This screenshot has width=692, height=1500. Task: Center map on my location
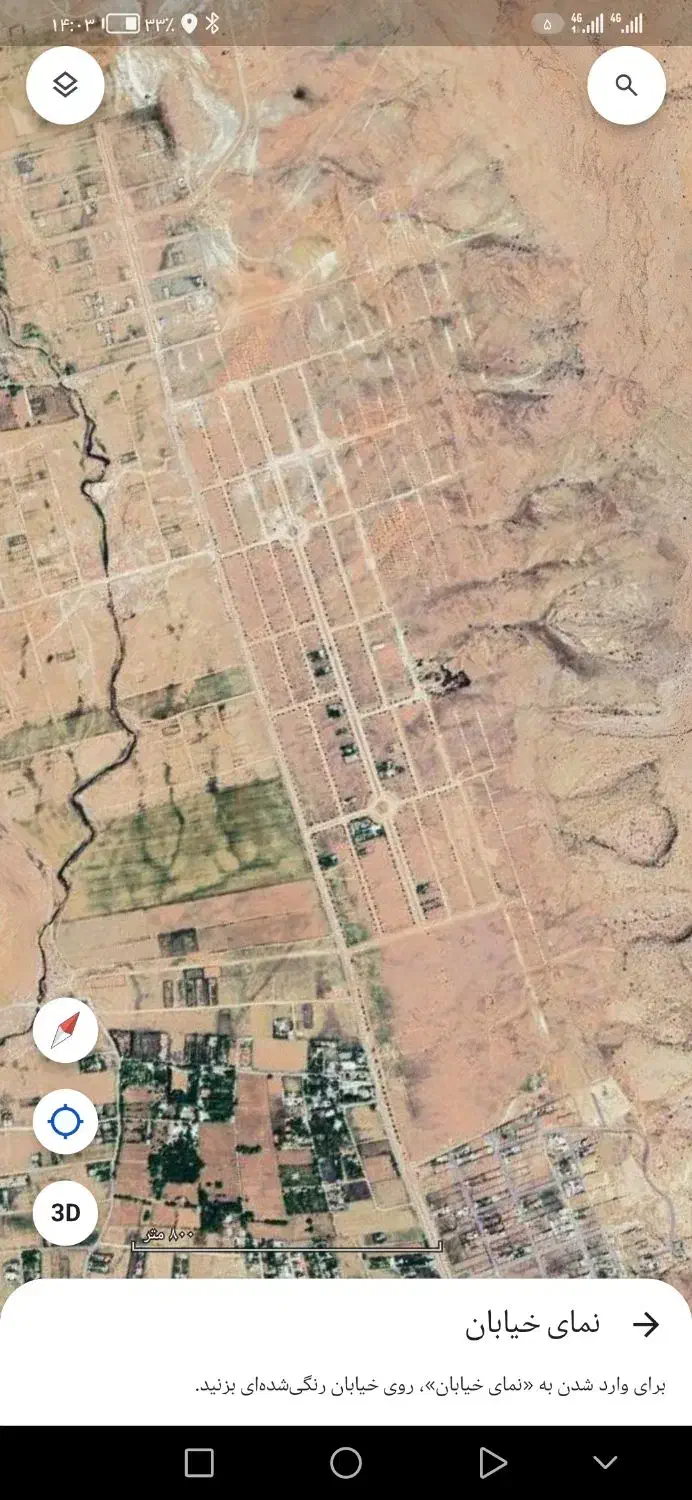click(x=65, y=1122)
